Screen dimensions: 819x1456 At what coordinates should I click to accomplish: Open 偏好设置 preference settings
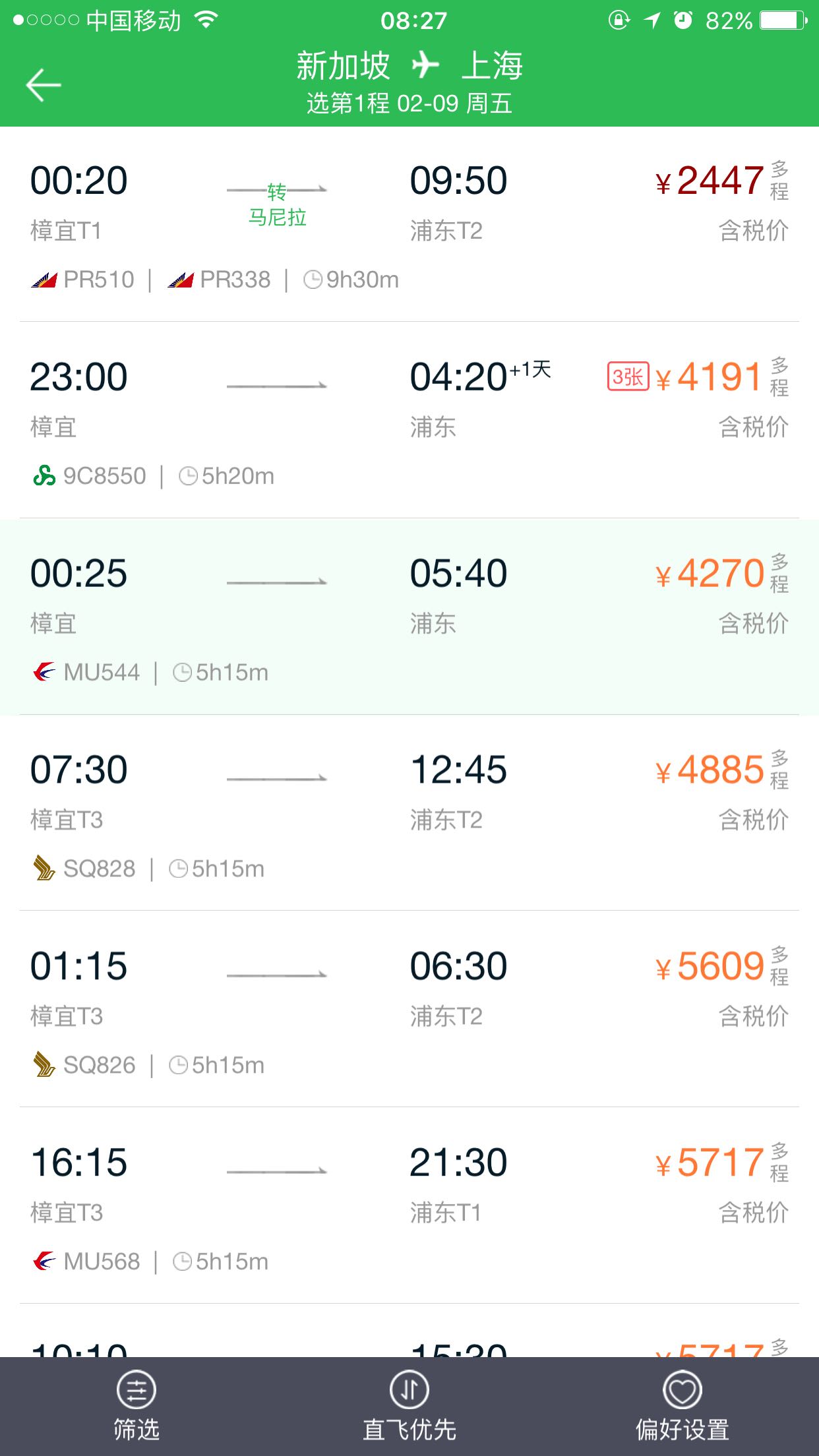682,1406
